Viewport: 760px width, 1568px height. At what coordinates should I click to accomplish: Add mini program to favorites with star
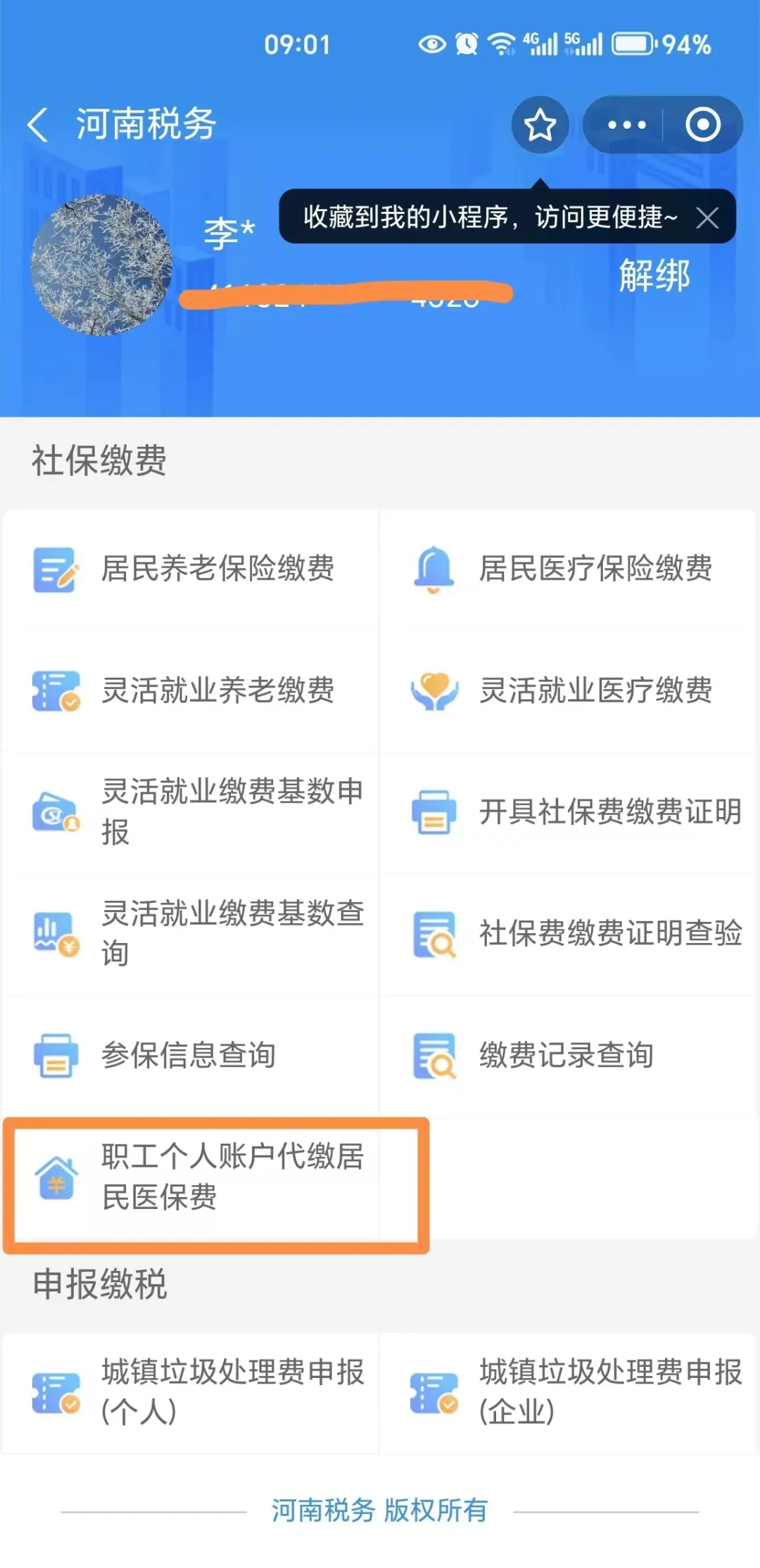tap(540, 125)
